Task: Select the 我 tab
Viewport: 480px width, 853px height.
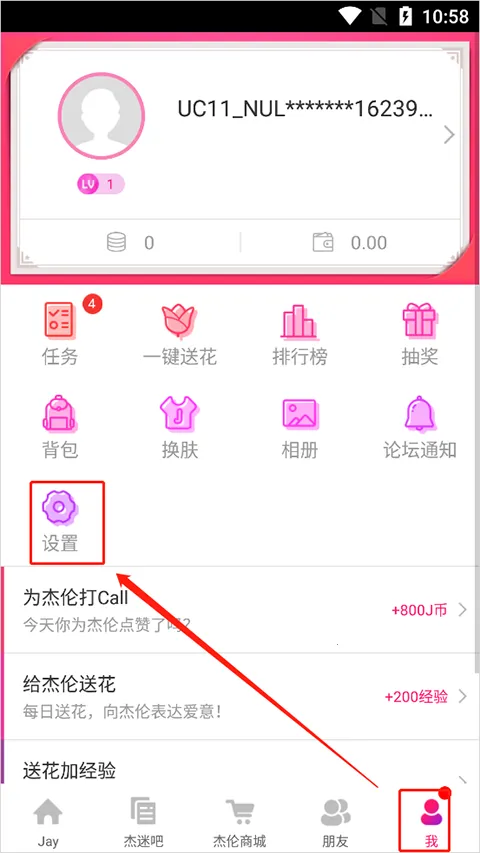Action: 431,820
